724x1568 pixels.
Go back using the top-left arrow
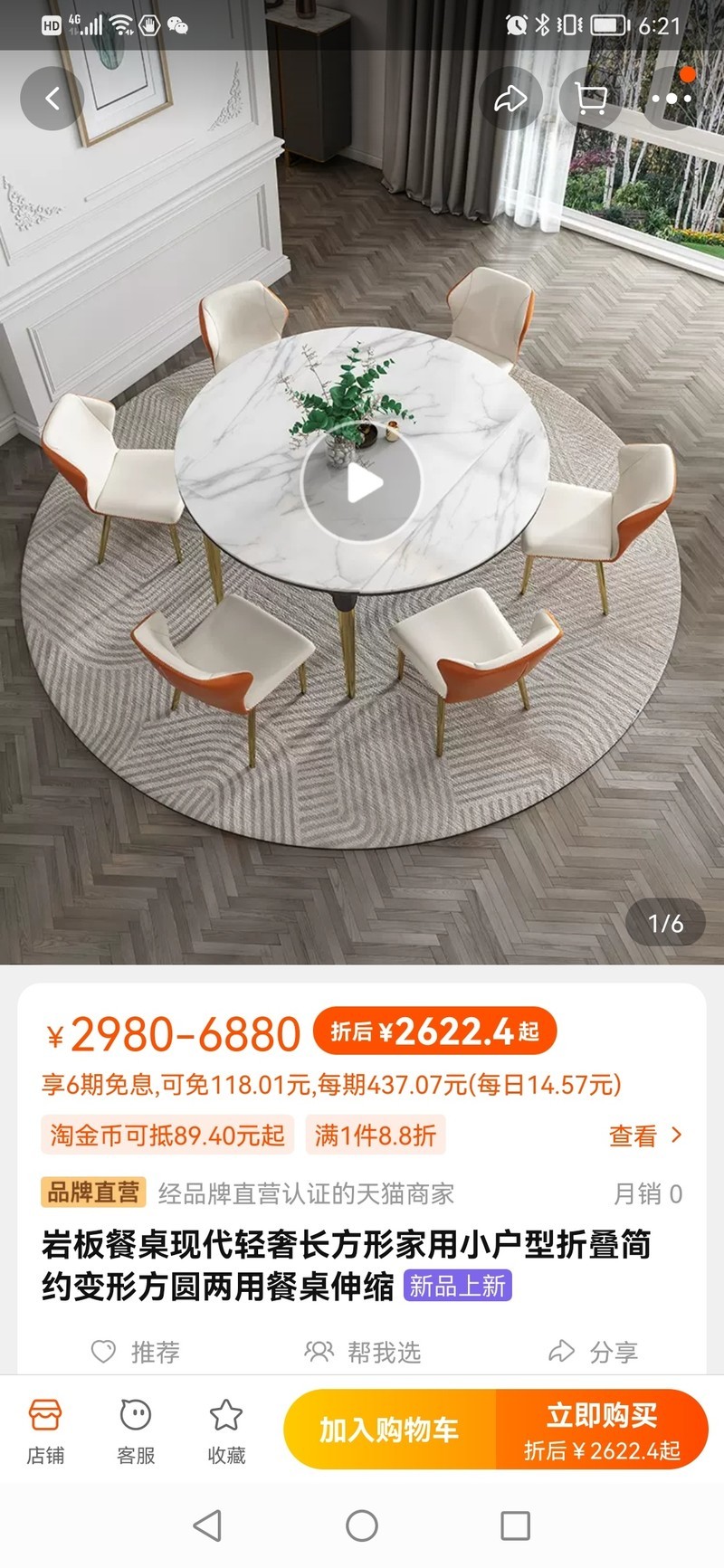[52, 99]
